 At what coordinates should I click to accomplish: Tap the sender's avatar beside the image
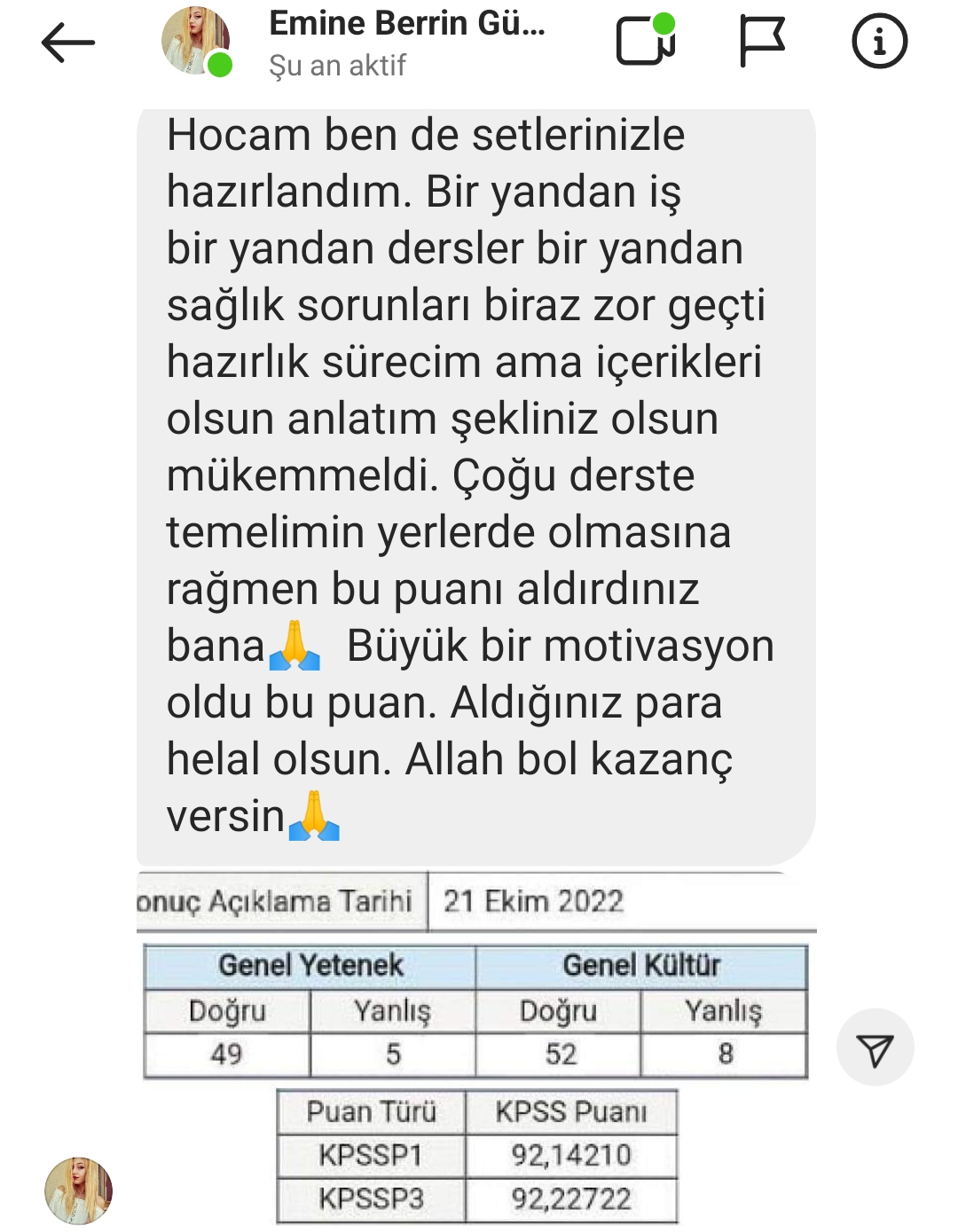[79, 1191]
